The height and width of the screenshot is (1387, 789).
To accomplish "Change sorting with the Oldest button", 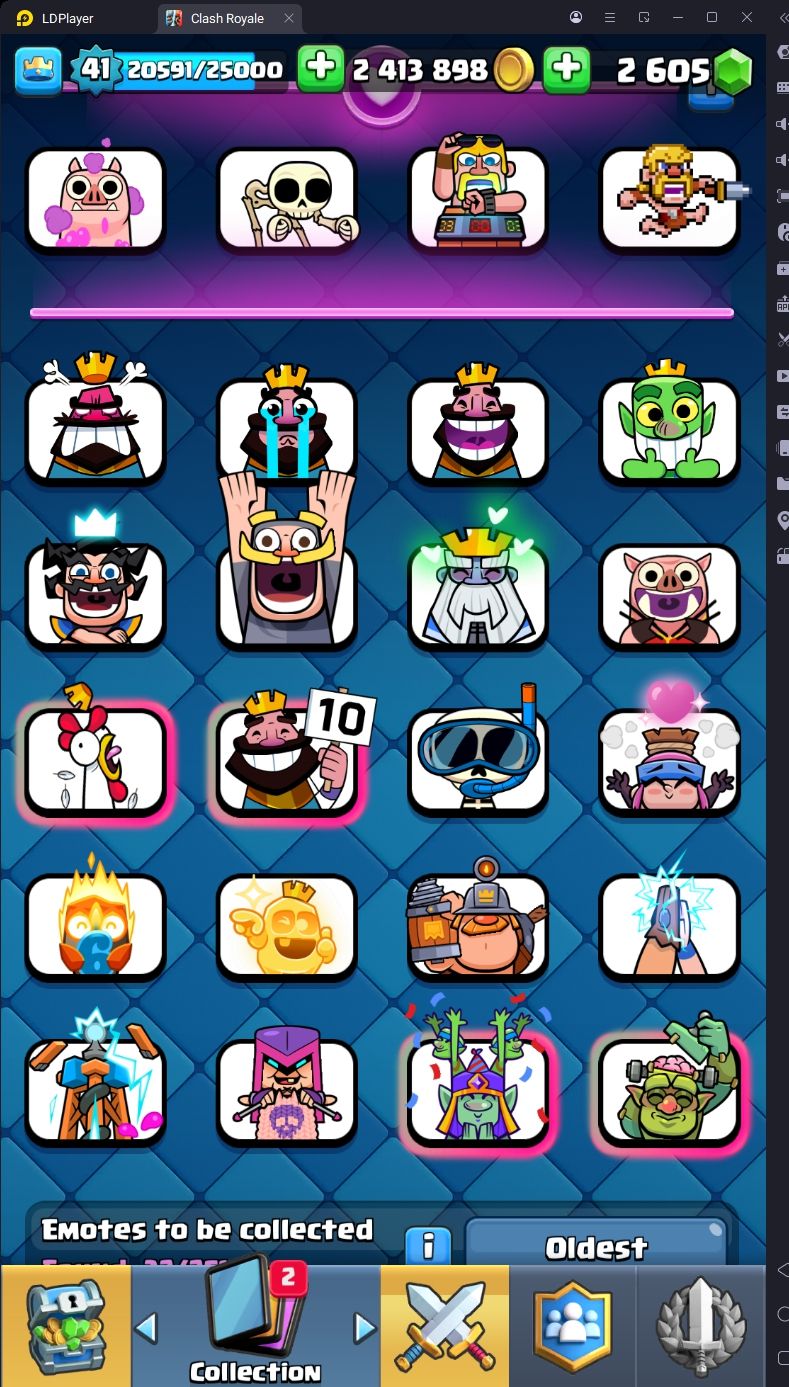I will [597, 1246].
